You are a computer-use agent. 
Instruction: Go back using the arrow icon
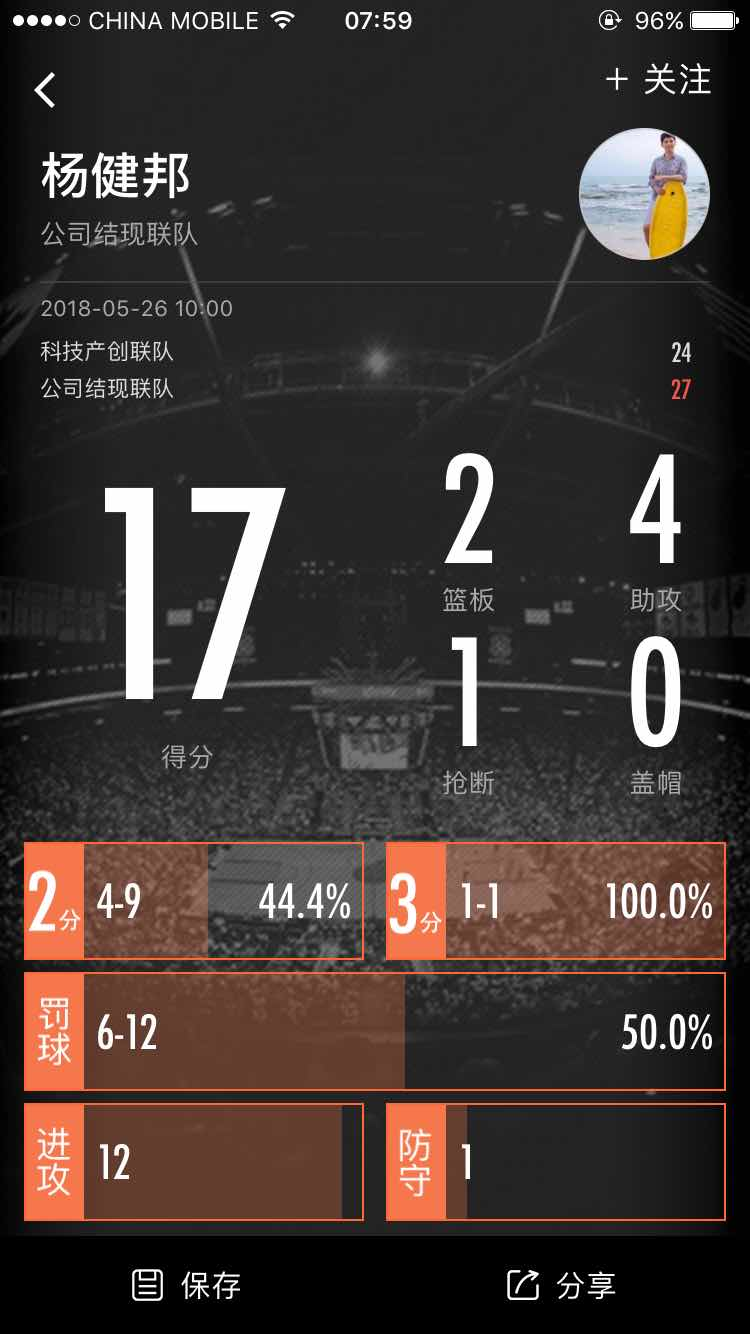point(45,90)
